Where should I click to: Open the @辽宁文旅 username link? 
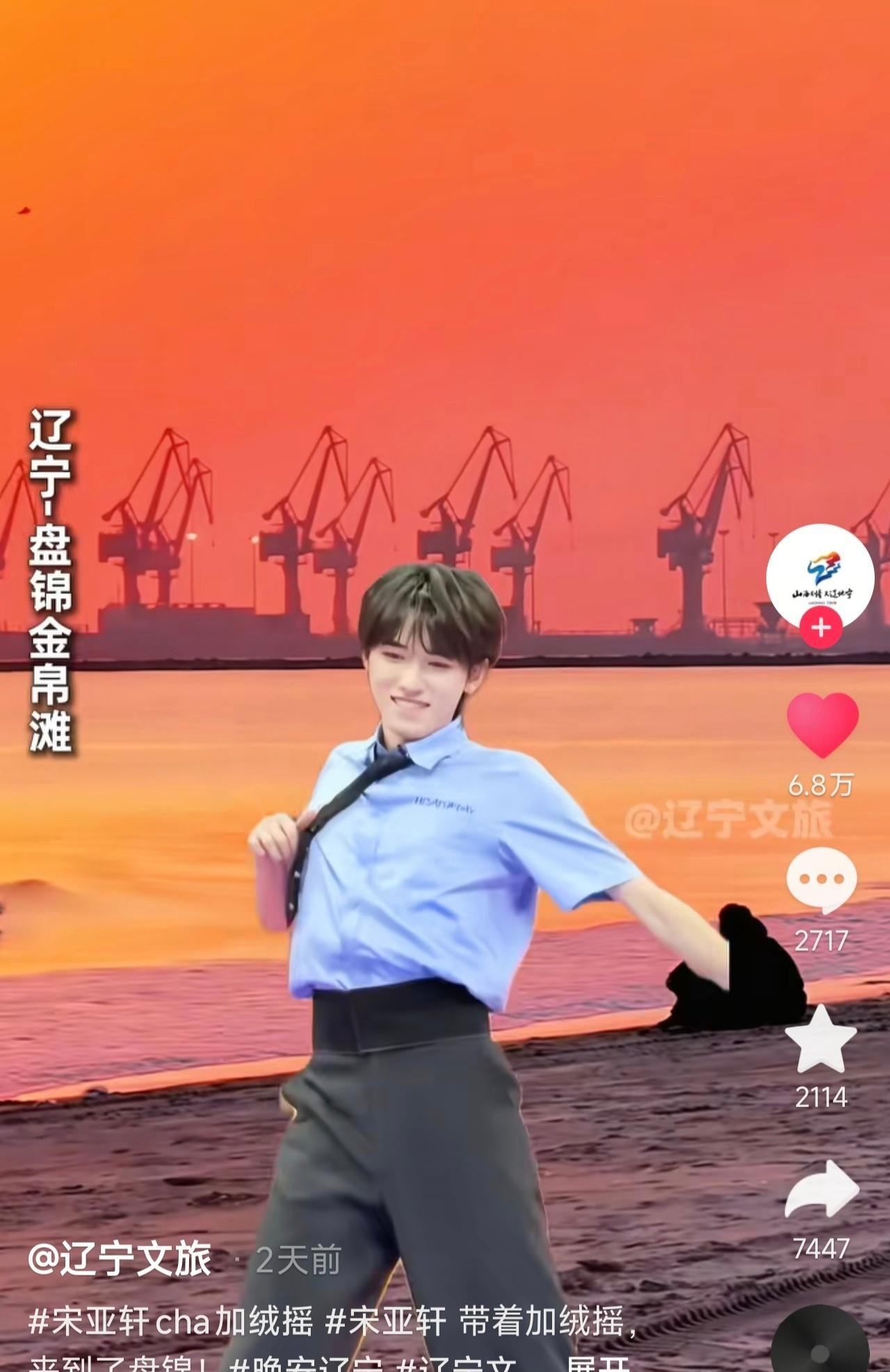120,1259
